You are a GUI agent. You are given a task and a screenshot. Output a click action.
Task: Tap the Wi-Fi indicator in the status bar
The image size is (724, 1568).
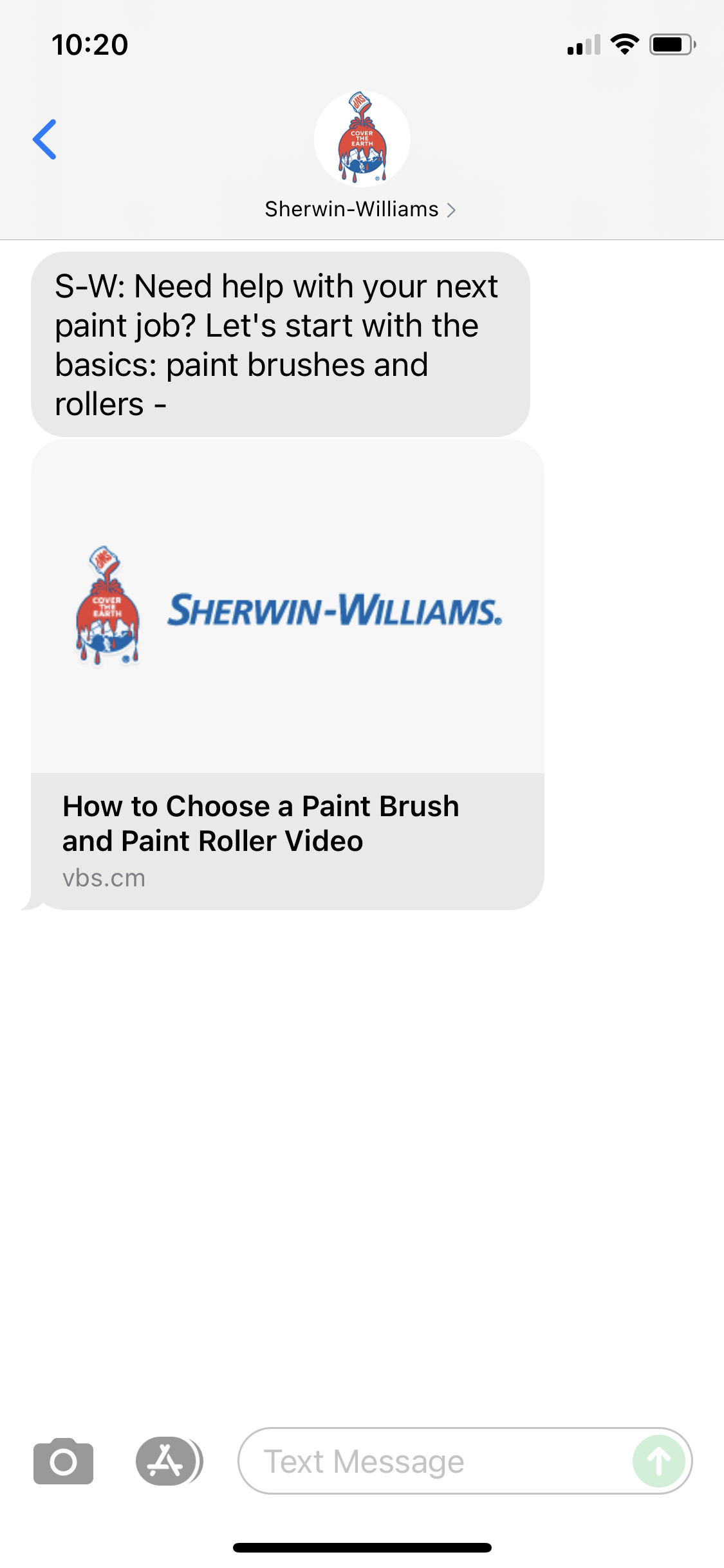(623, 44)
